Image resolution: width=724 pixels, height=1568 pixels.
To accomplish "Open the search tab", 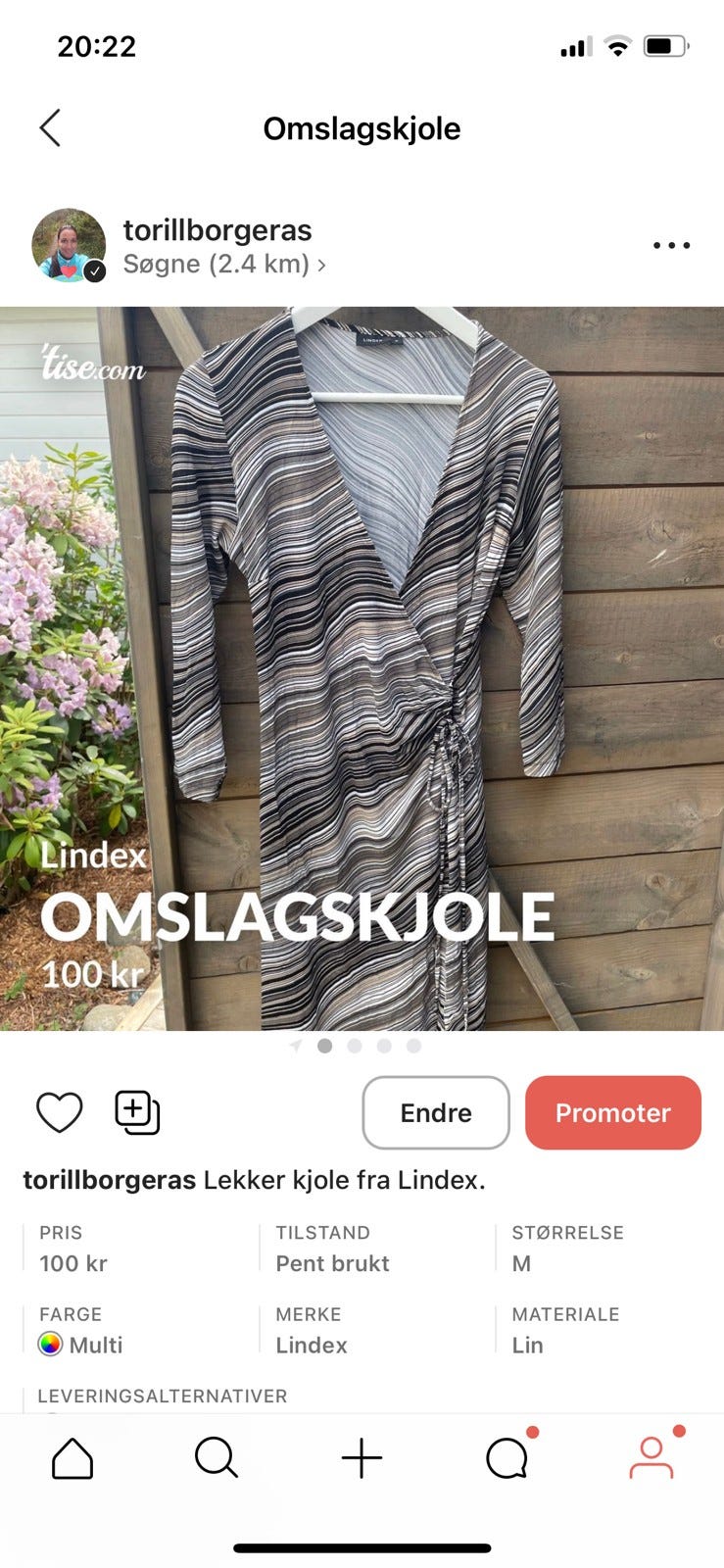I will click(x=217, y=1458).
